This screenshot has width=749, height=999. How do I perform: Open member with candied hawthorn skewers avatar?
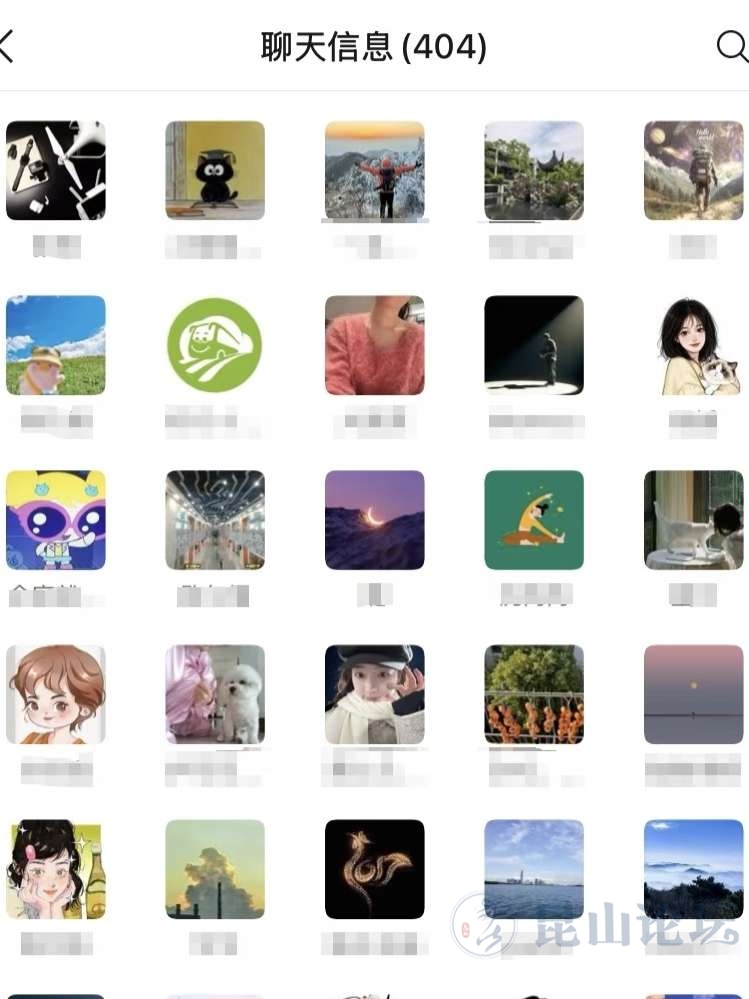tap(534, 694)
